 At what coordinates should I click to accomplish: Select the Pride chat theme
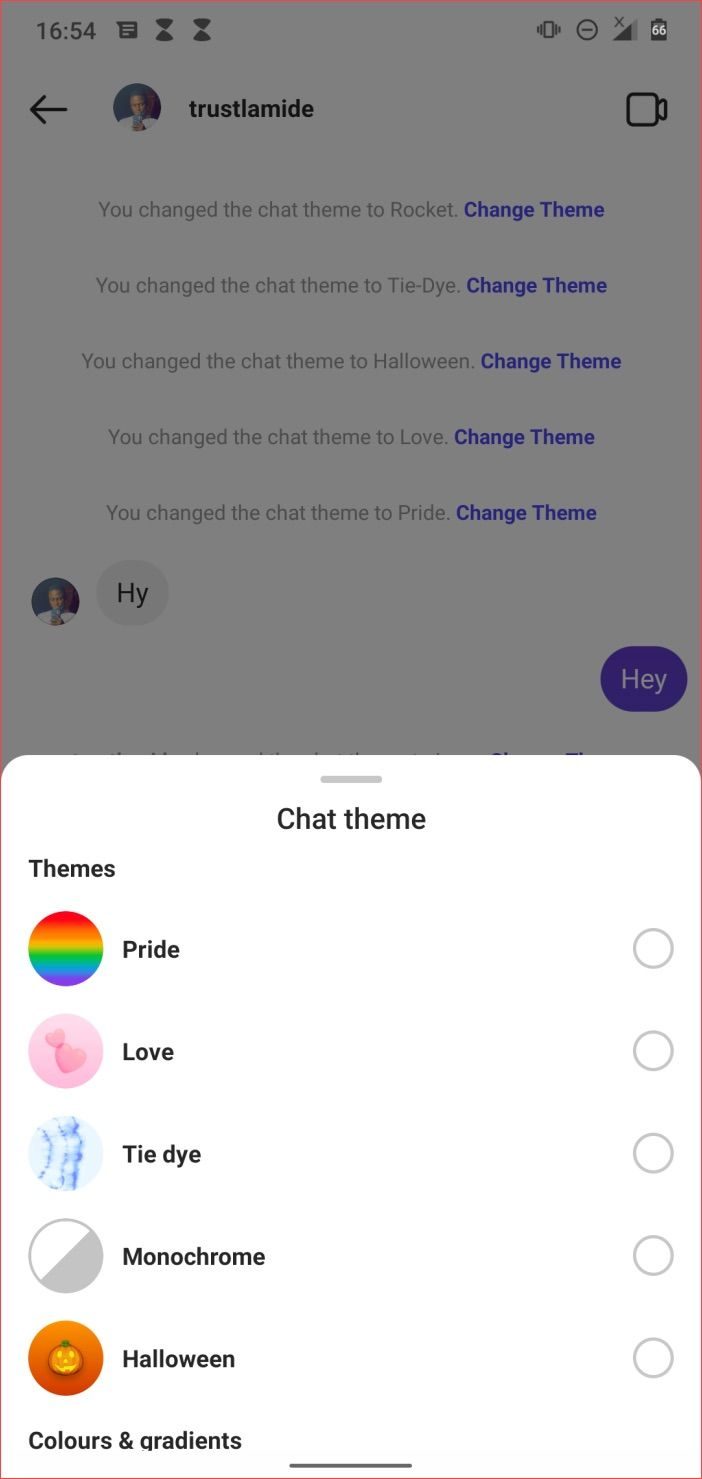[x=652, y=949]
